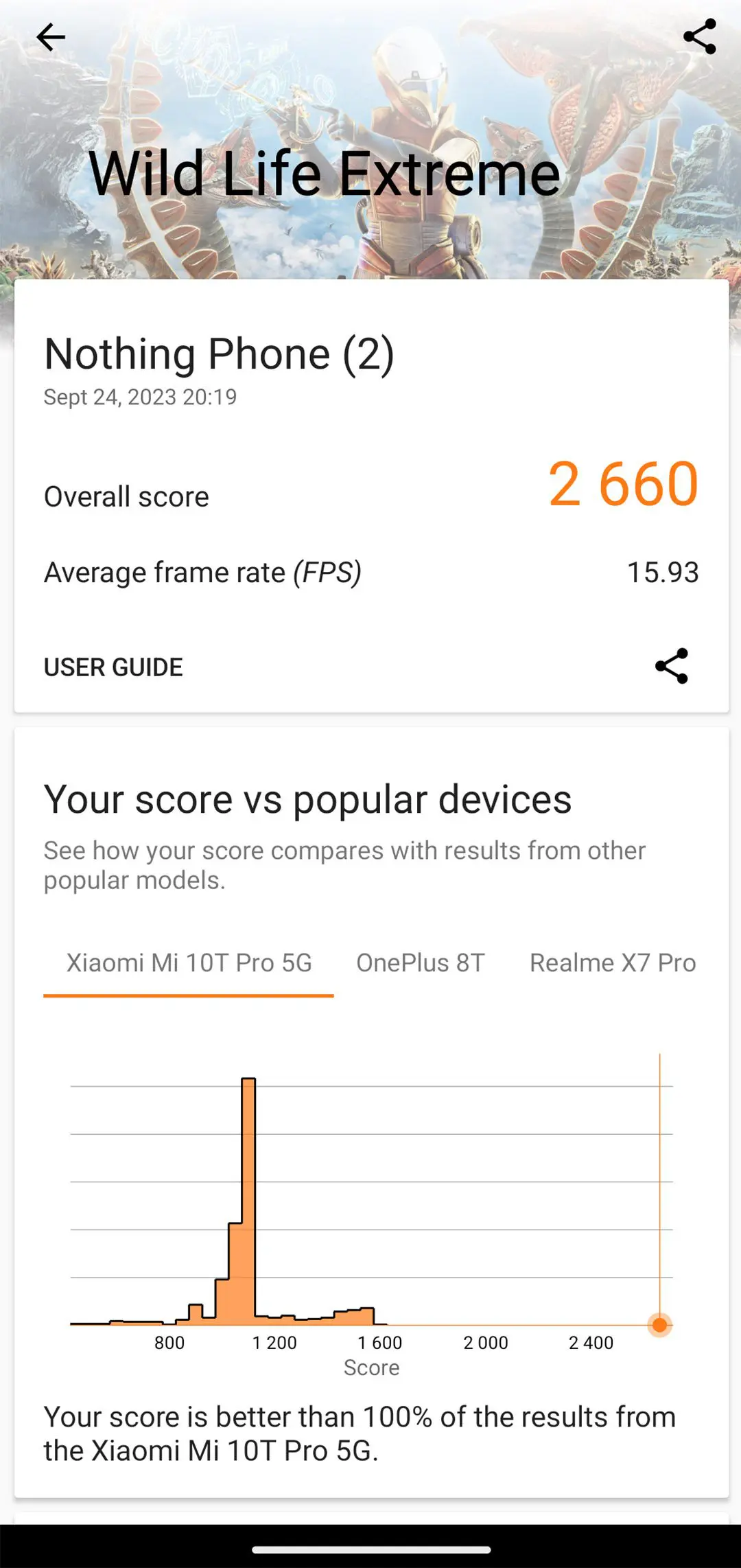
Task: Open the USER GUIDE
Action: click(113, 667)
